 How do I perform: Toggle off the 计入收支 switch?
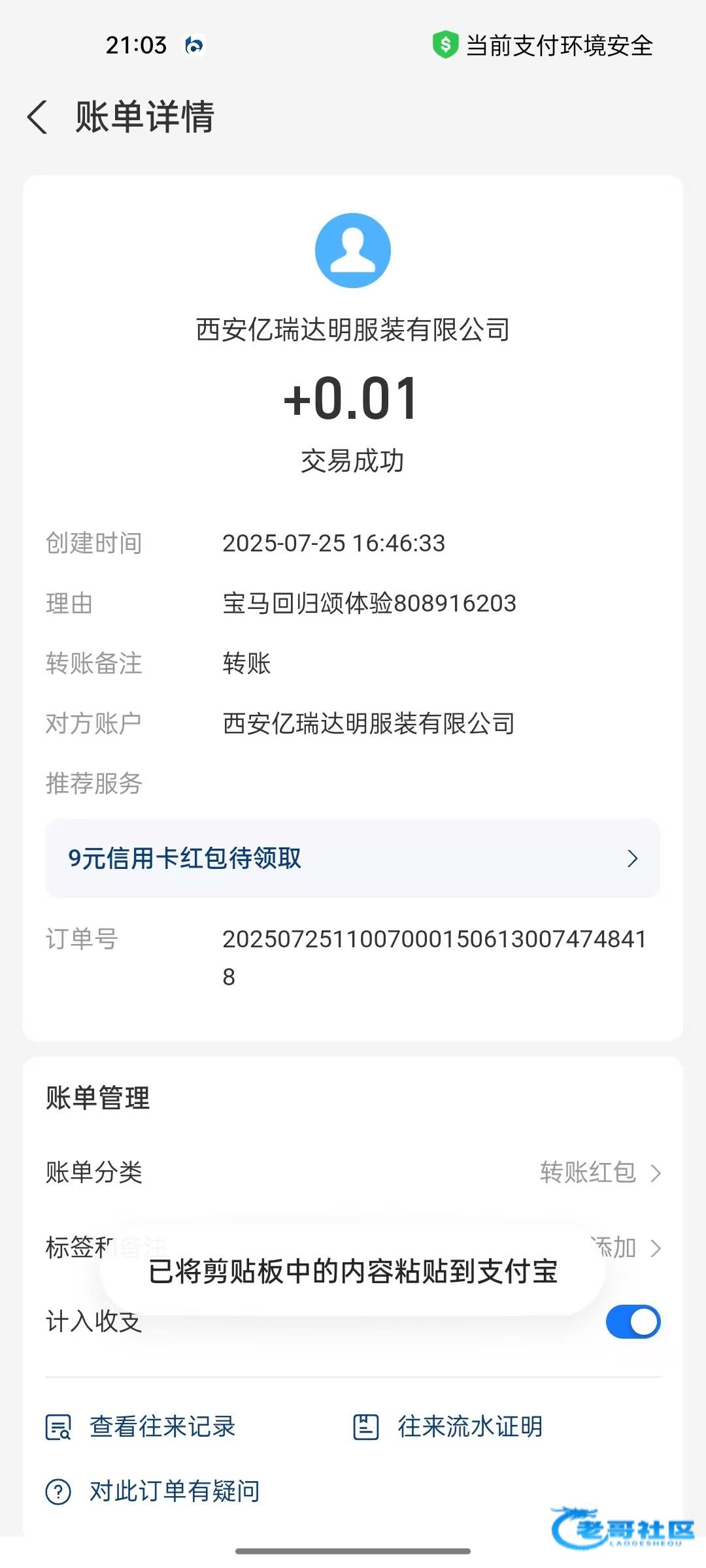[633, 1322]
